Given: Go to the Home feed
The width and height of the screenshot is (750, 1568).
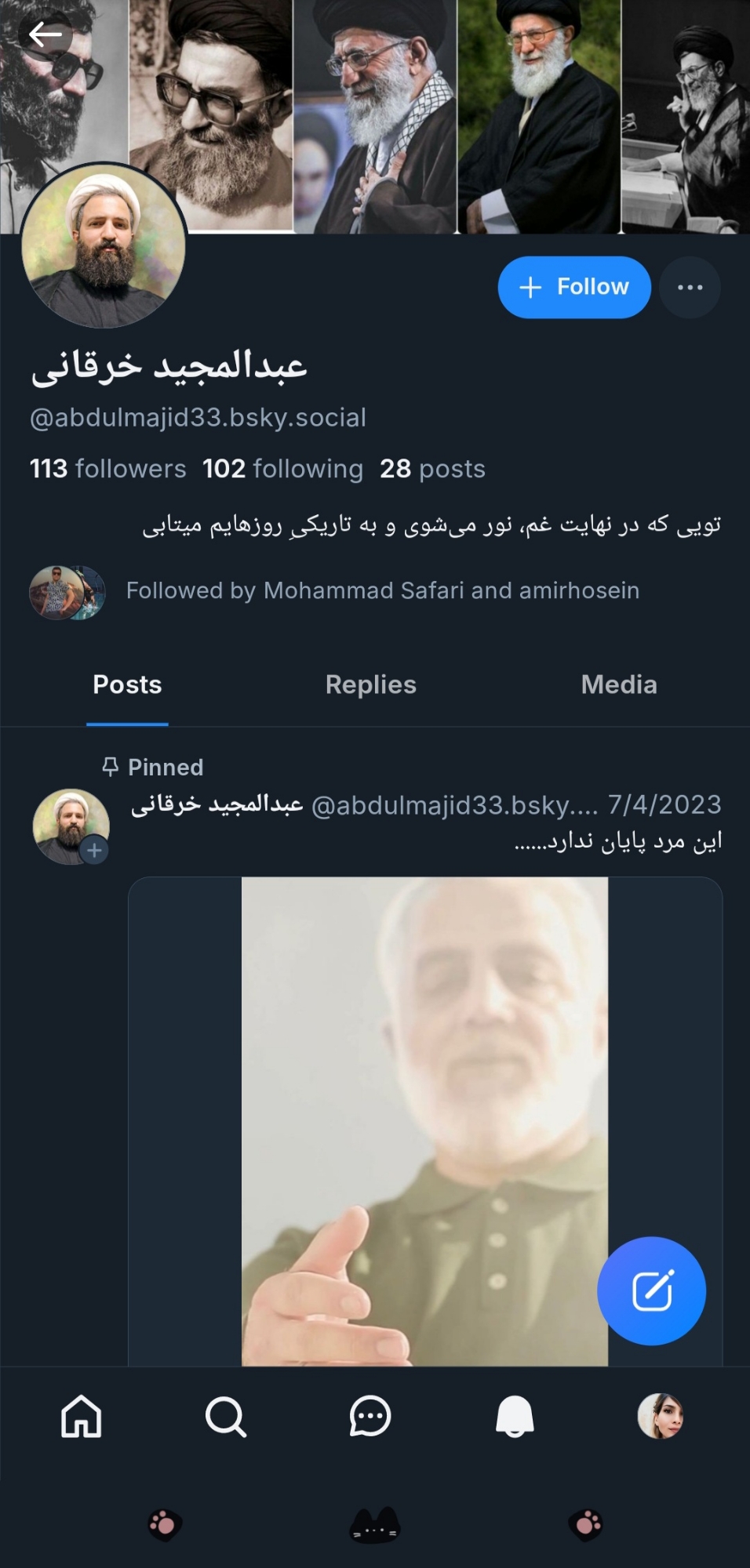Looking at the screenshot, I should tap(82, 1417).
